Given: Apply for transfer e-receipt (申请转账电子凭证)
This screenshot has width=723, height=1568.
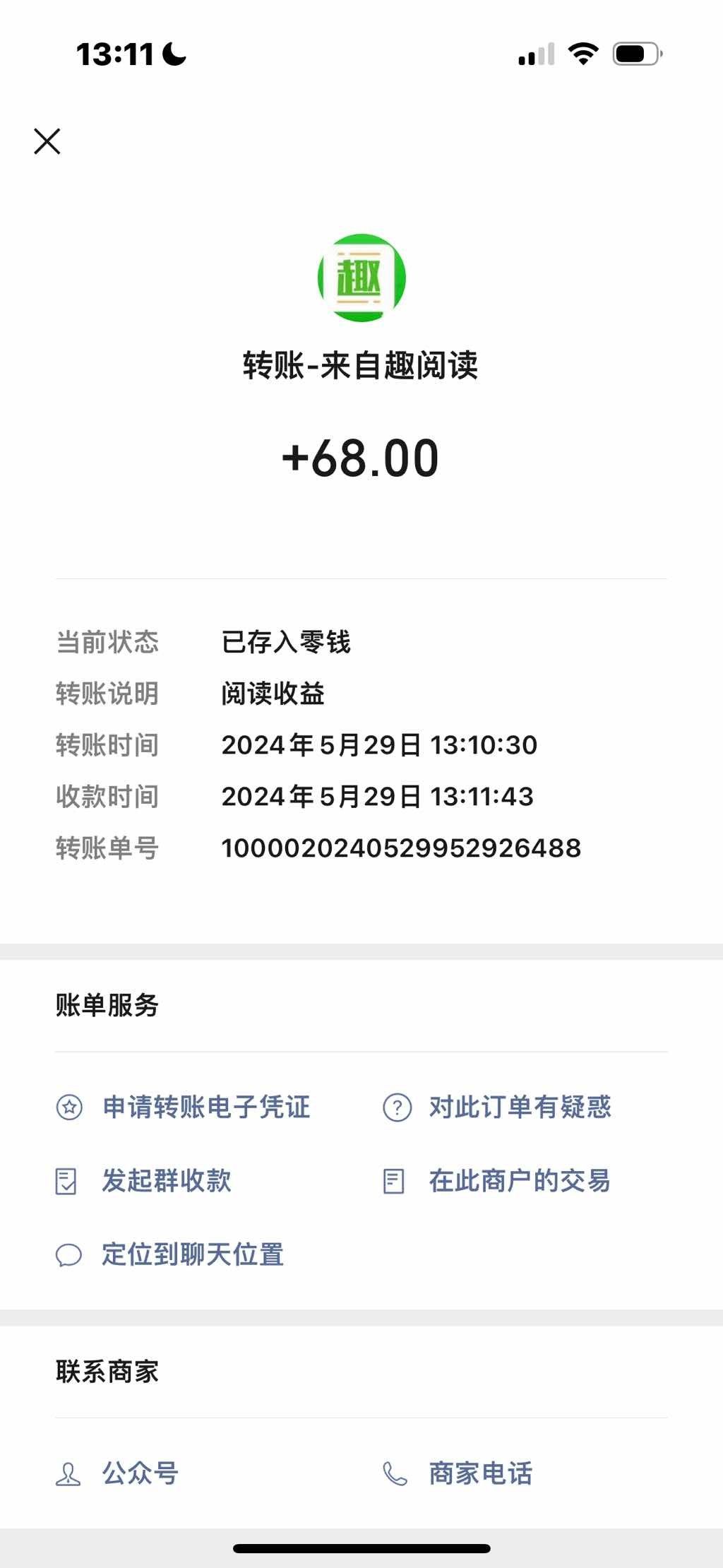Looking at the screenshot, I should (183, 1107).
